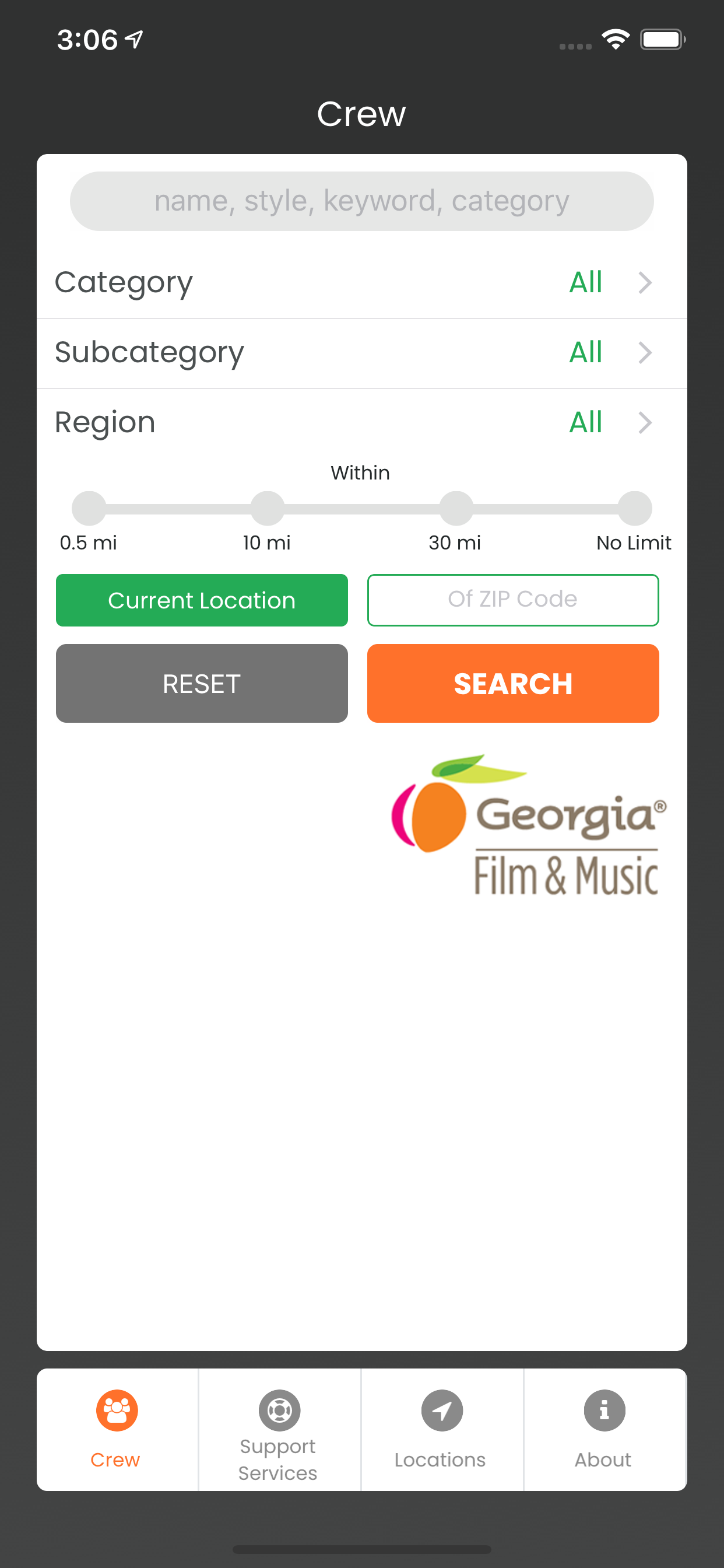This screenshot has width=724, height=1568.
Task: Open the About tab
Action: coord(604,1430)
